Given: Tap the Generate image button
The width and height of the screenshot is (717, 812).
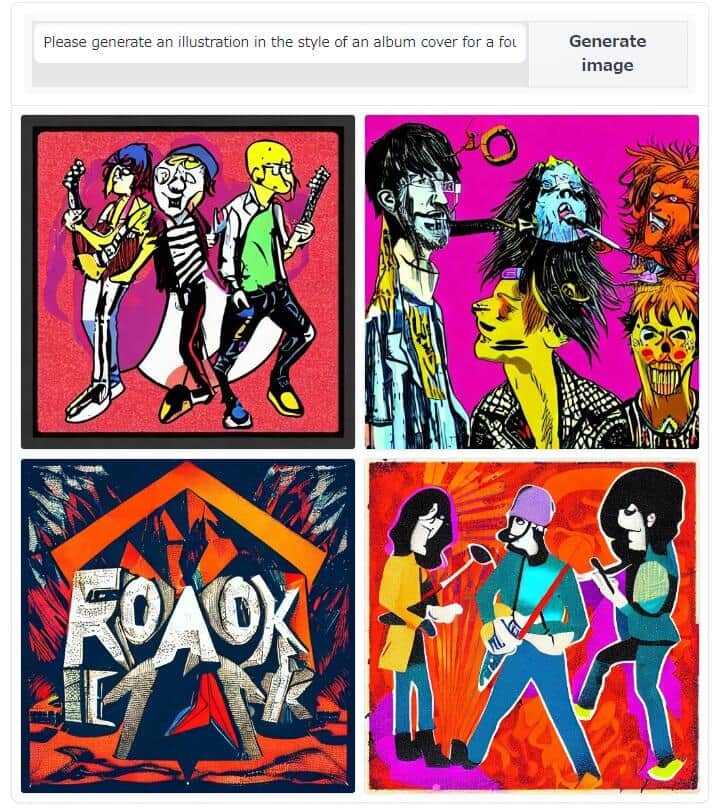Looking at the screenshot, I should point(607,54).
